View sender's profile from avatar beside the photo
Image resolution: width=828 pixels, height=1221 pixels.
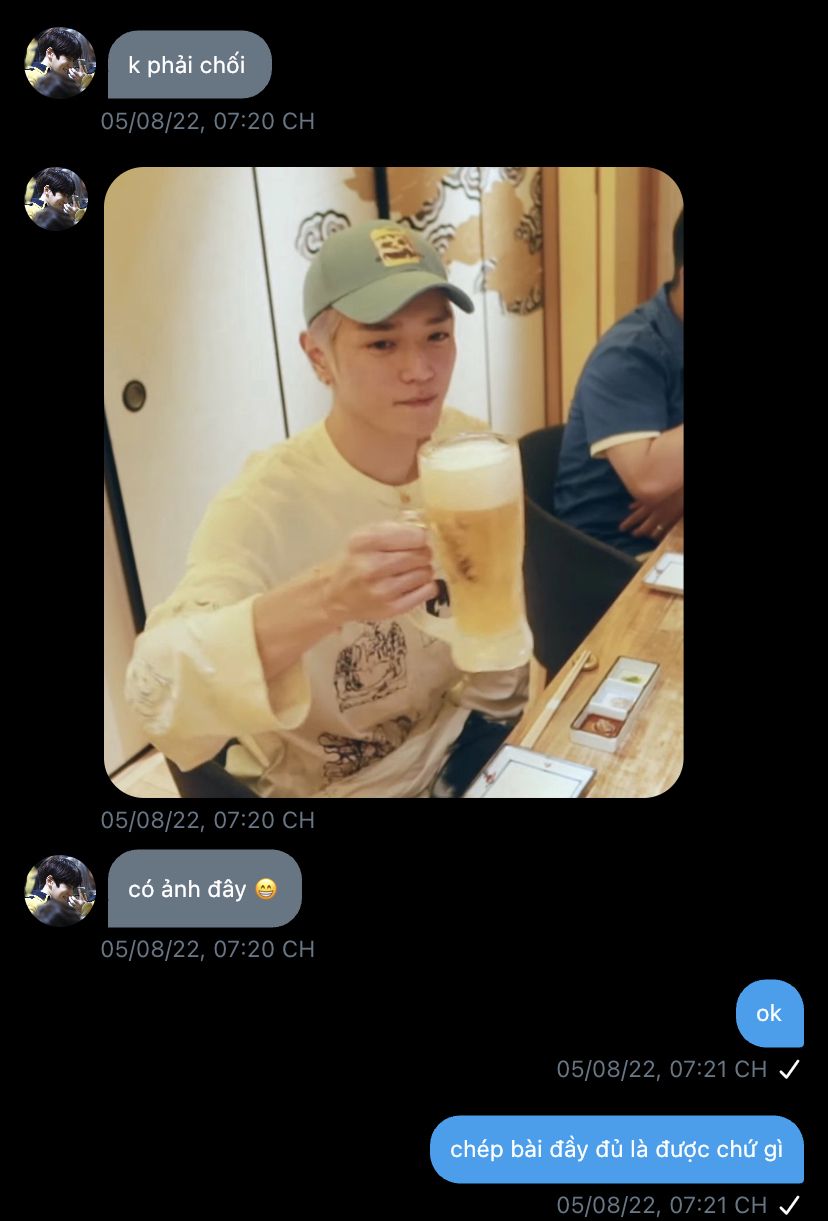click(x=57, y=199)
